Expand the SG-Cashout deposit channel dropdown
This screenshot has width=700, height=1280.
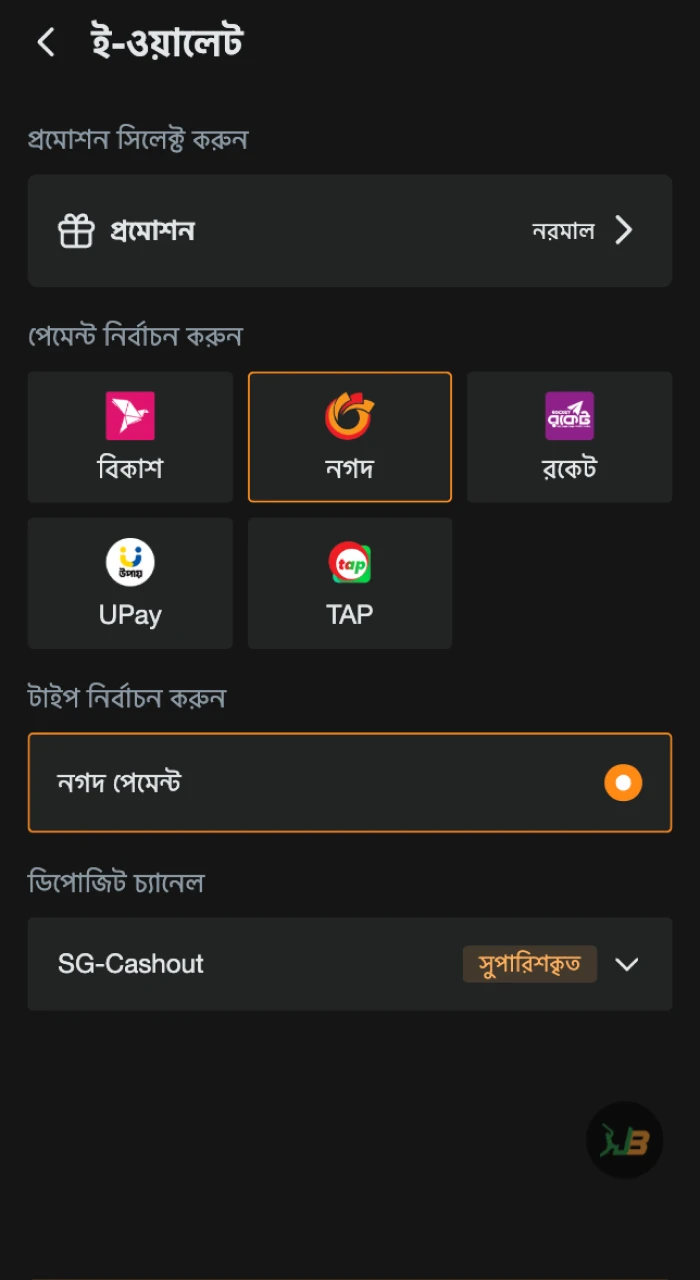click(x=349, y=964)
